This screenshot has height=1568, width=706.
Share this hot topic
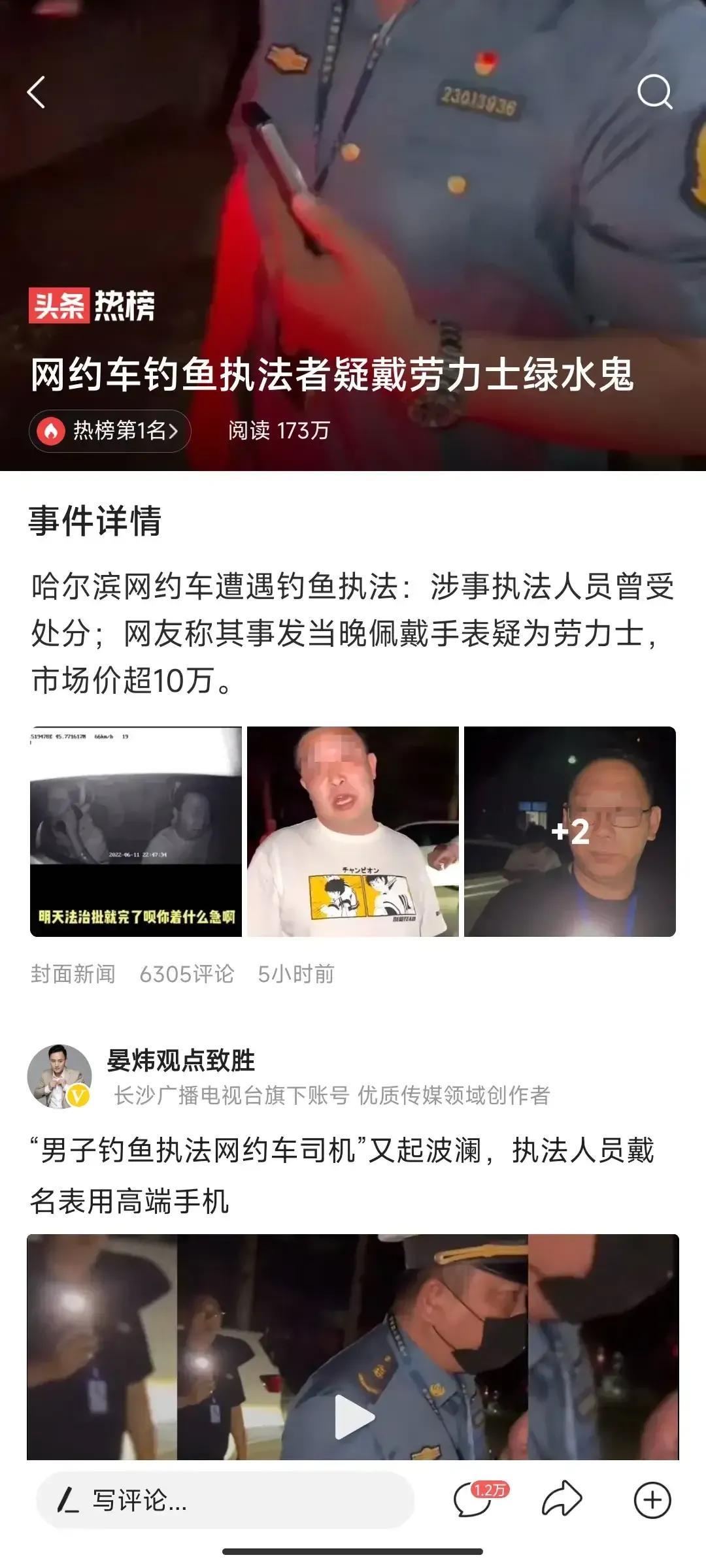pyautogui.click(x=562, y=1499)
